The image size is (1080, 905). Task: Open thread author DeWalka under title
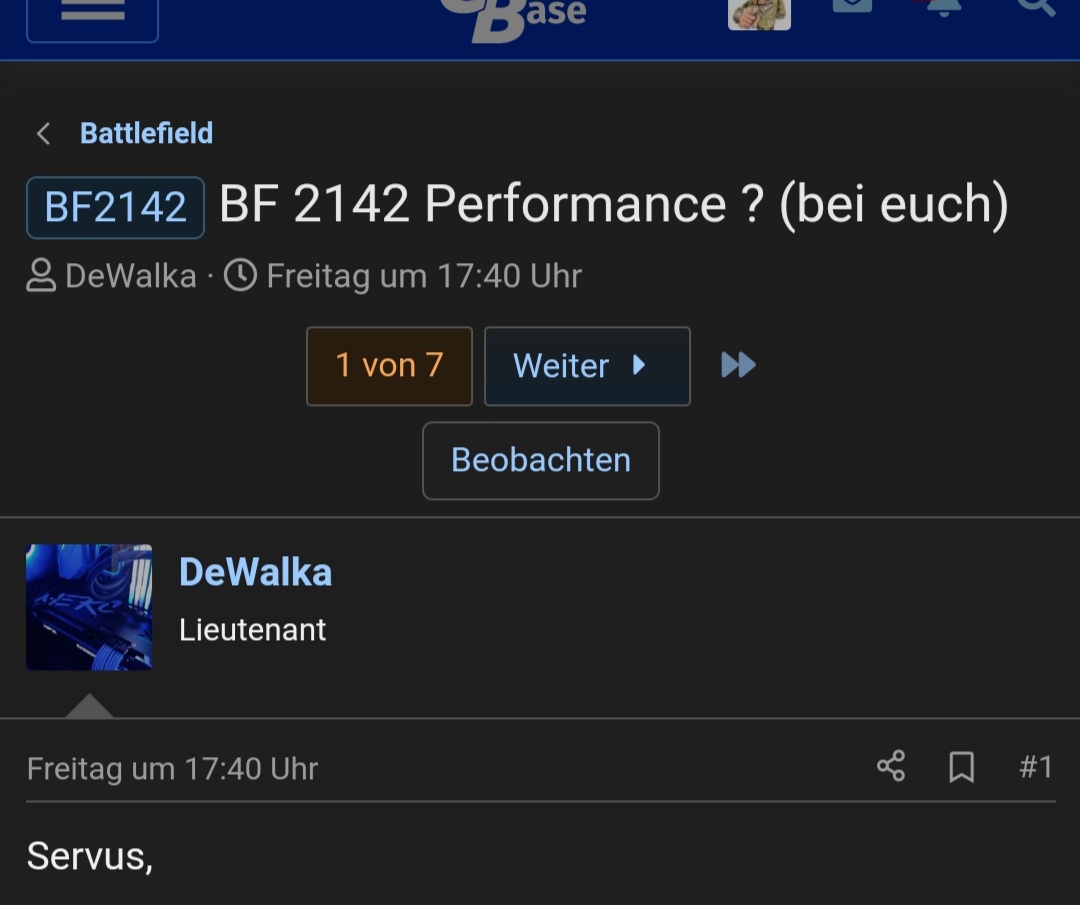(130, 276)
